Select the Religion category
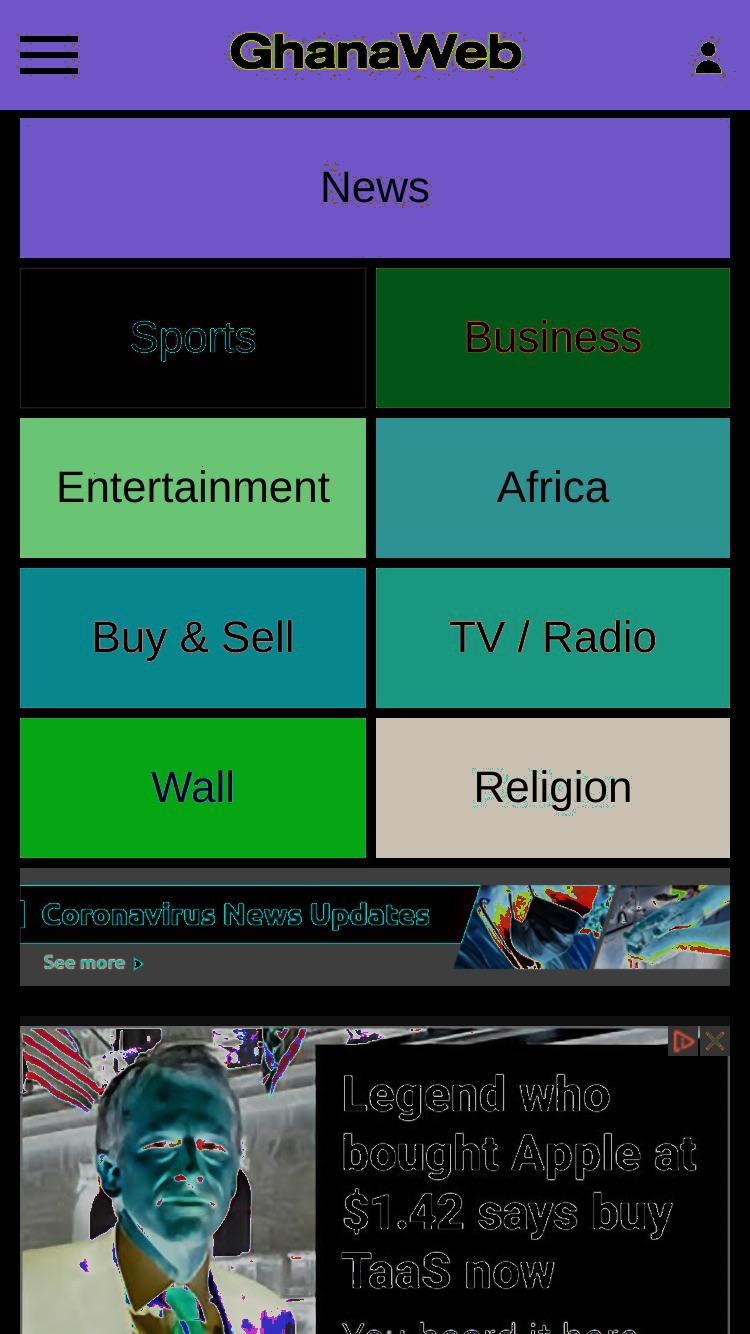This screenshot has height=1334, width=750. point(553,788)
